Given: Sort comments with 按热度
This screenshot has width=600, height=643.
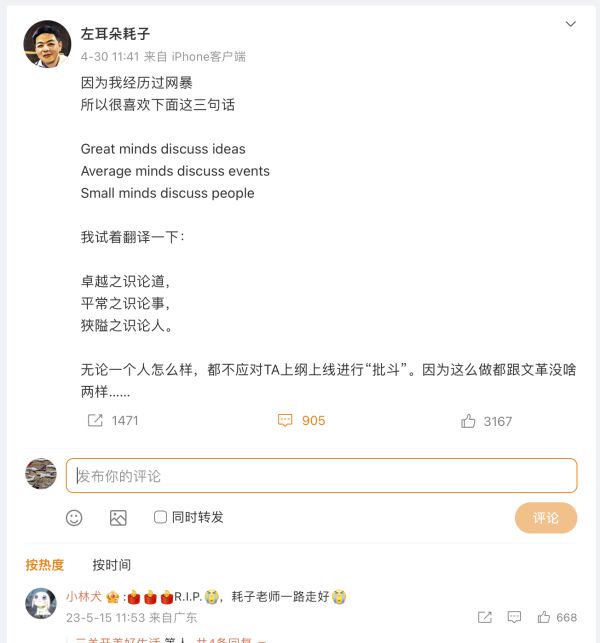Looking at the screenshot, I should point(45,565).
